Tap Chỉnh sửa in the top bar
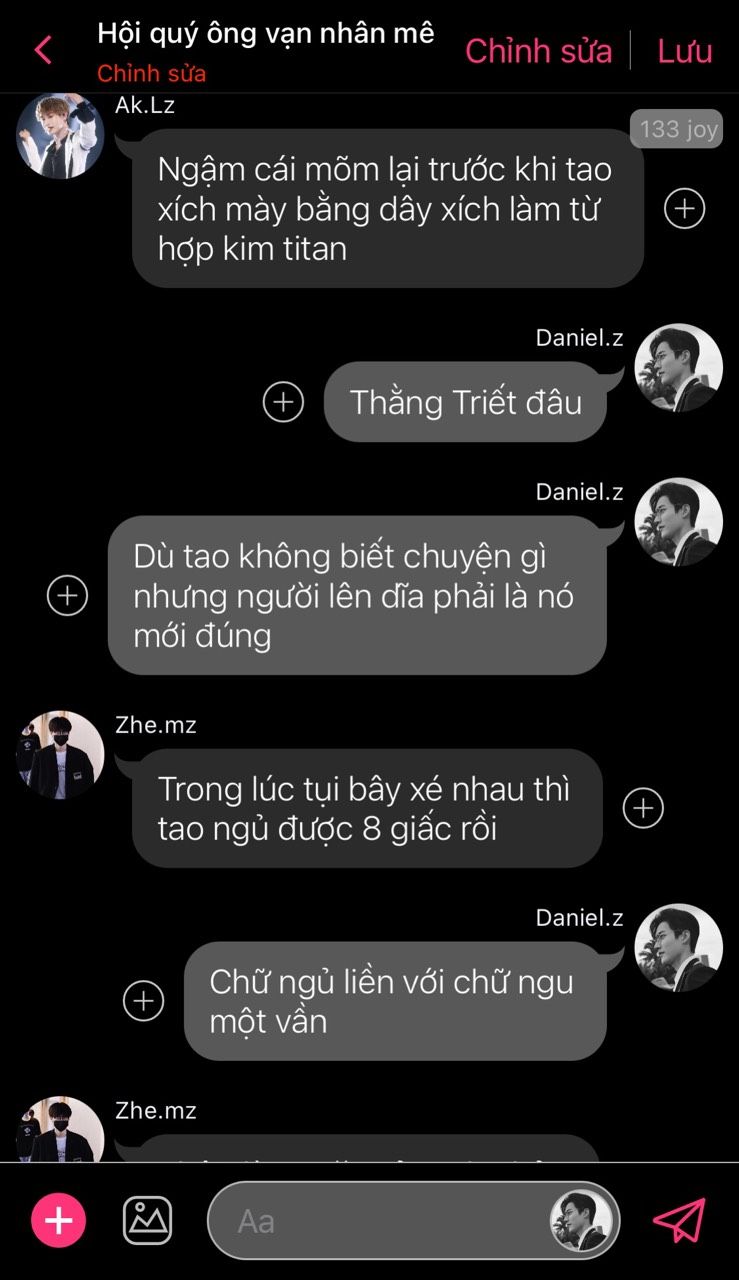This screenshot has width=739, height=1280. 538,51
